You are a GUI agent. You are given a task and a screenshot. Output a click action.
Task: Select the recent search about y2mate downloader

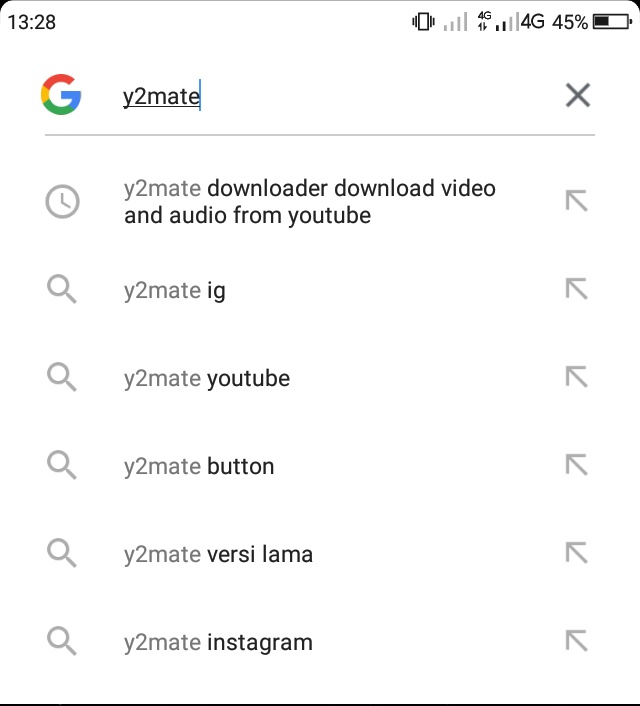[x=310, y=202]
